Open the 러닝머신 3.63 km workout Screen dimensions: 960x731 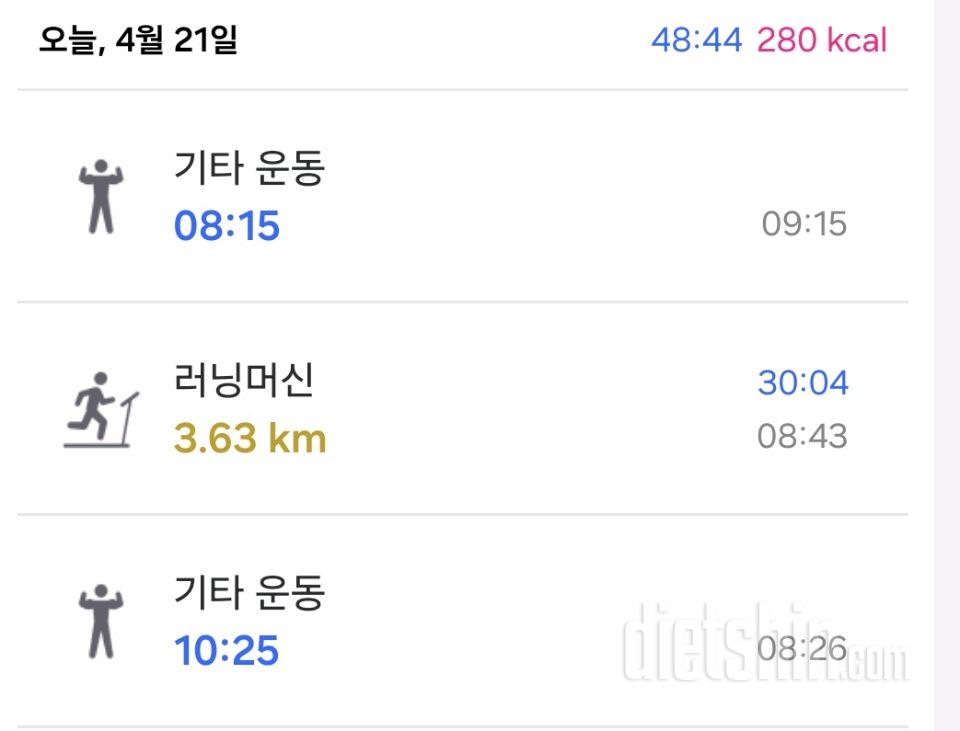point(460,408)
